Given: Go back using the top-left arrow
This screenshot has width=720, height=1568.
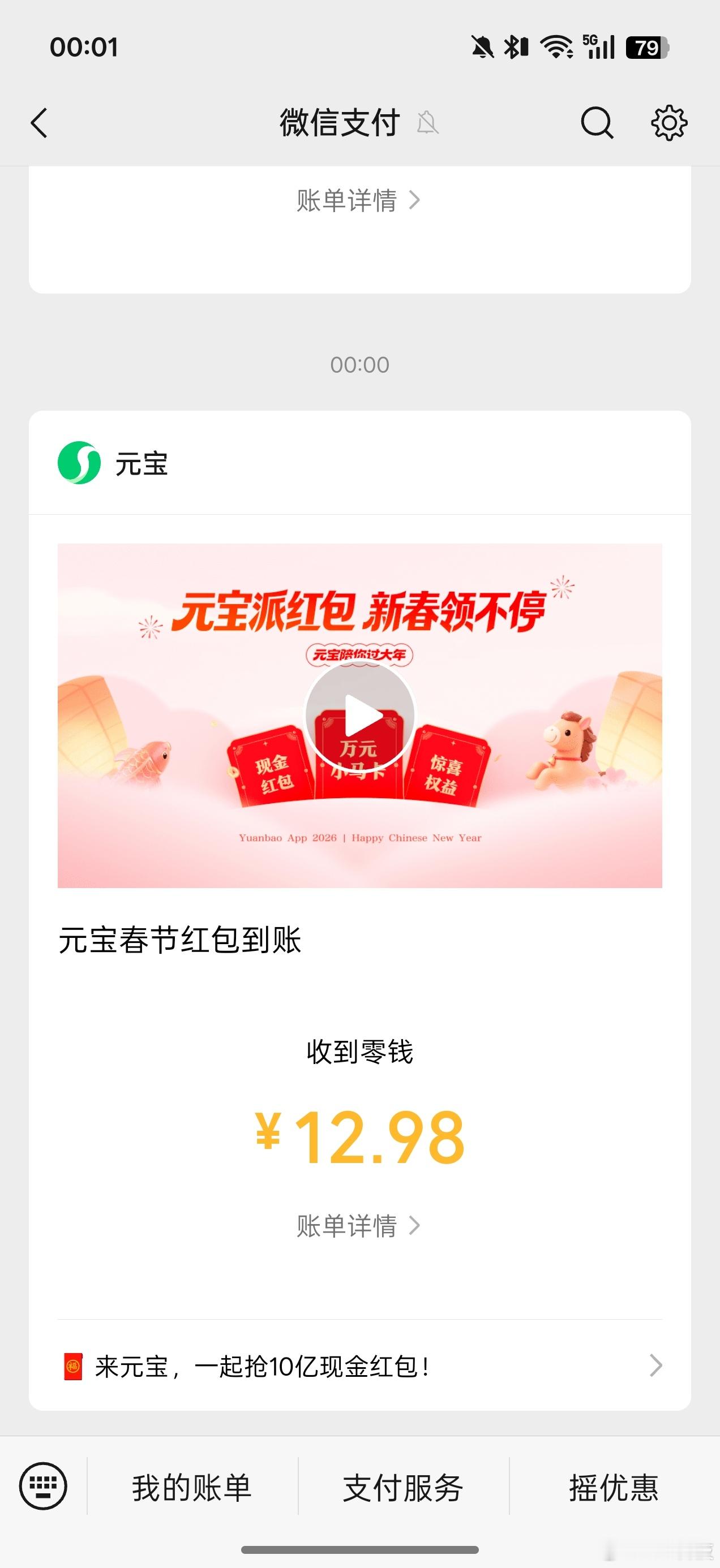Looking at the screenshot, I should [39, 122].
